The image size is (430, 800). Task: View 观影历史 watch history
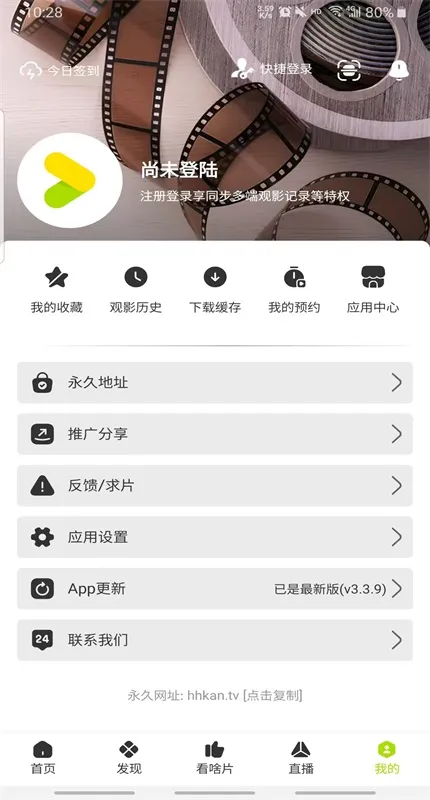pyautogui.click(x=136, y=290)
